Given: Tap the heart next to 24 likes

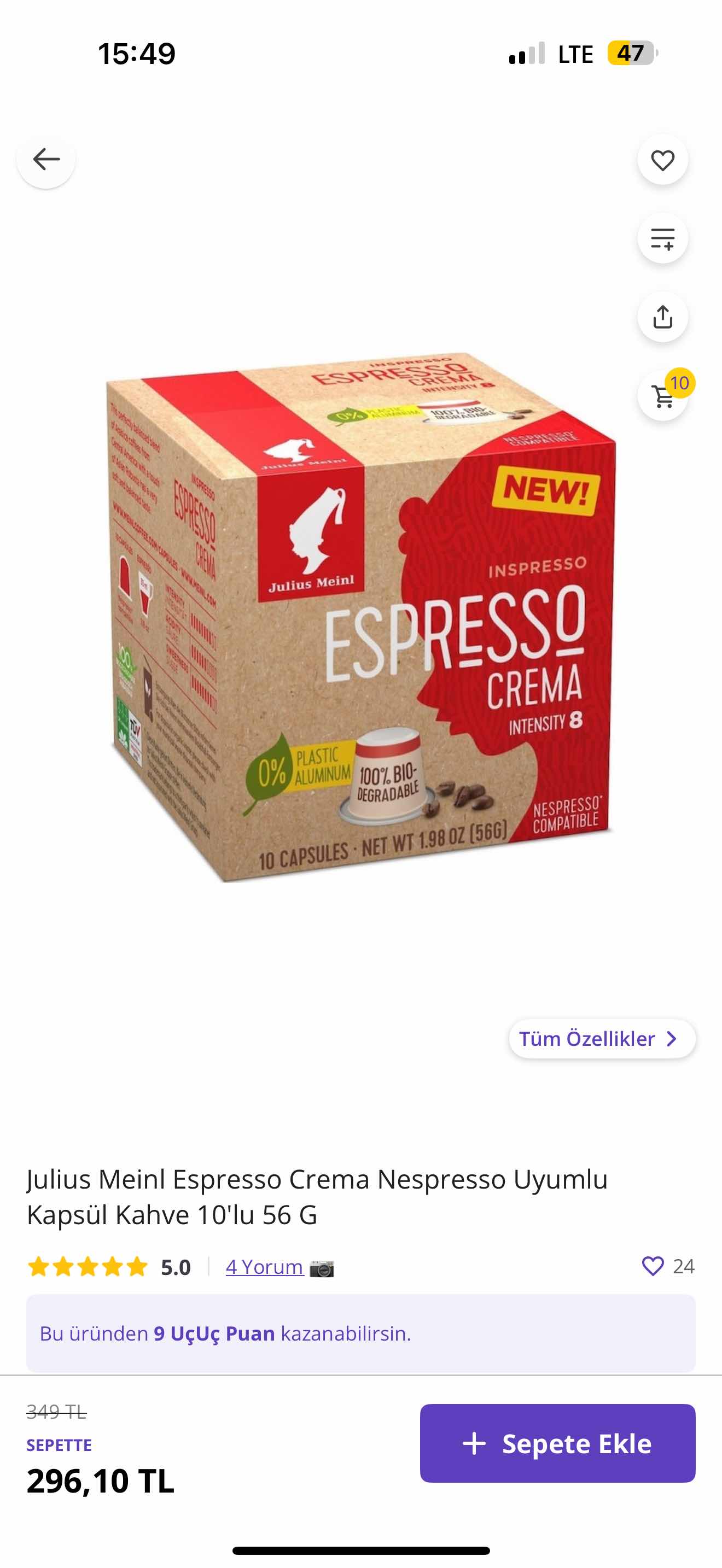Looking at the screenshot, I should pyautogui.click(x=653, y=1266).
